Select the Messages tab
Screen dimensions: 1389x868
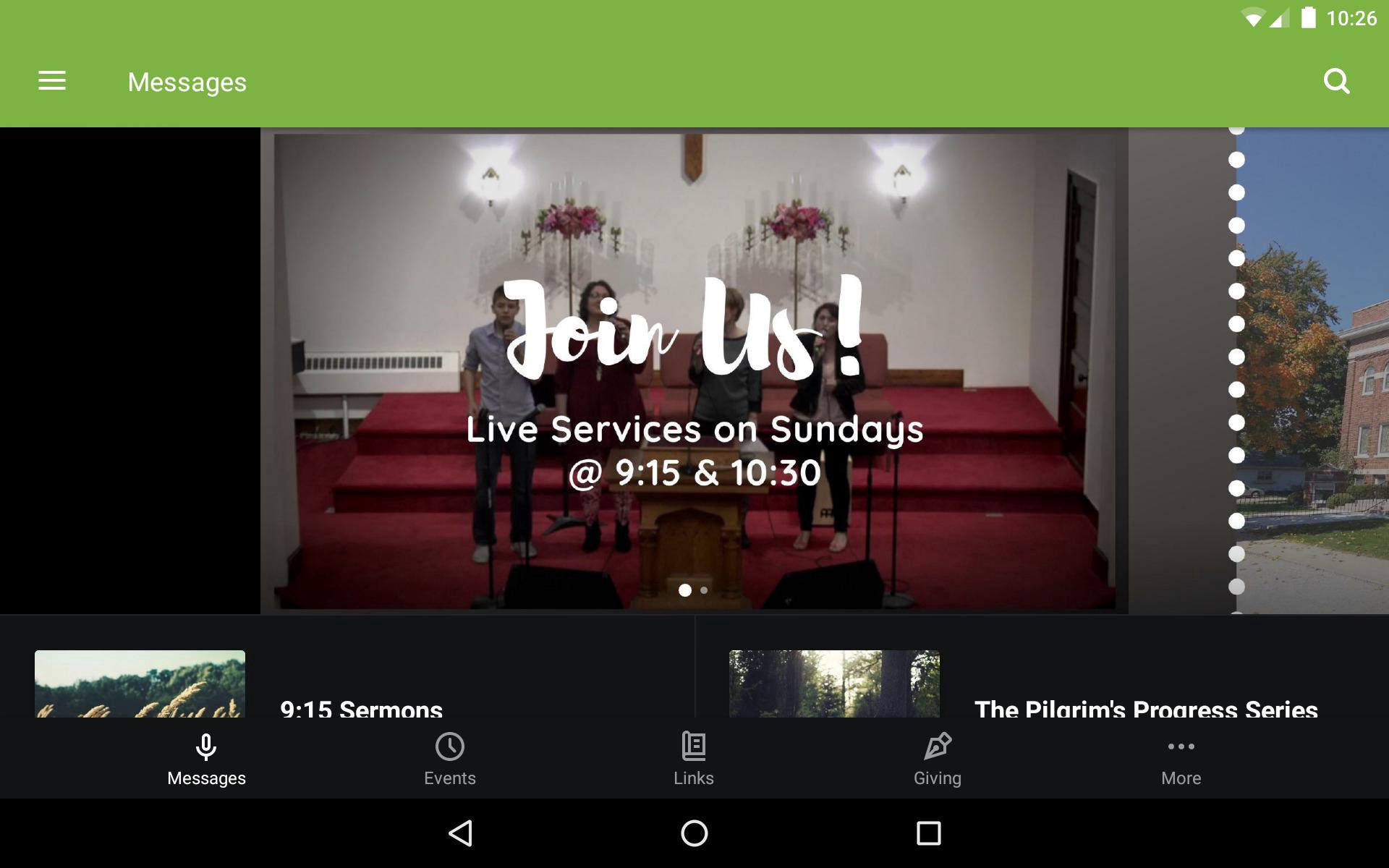point(206,759)
